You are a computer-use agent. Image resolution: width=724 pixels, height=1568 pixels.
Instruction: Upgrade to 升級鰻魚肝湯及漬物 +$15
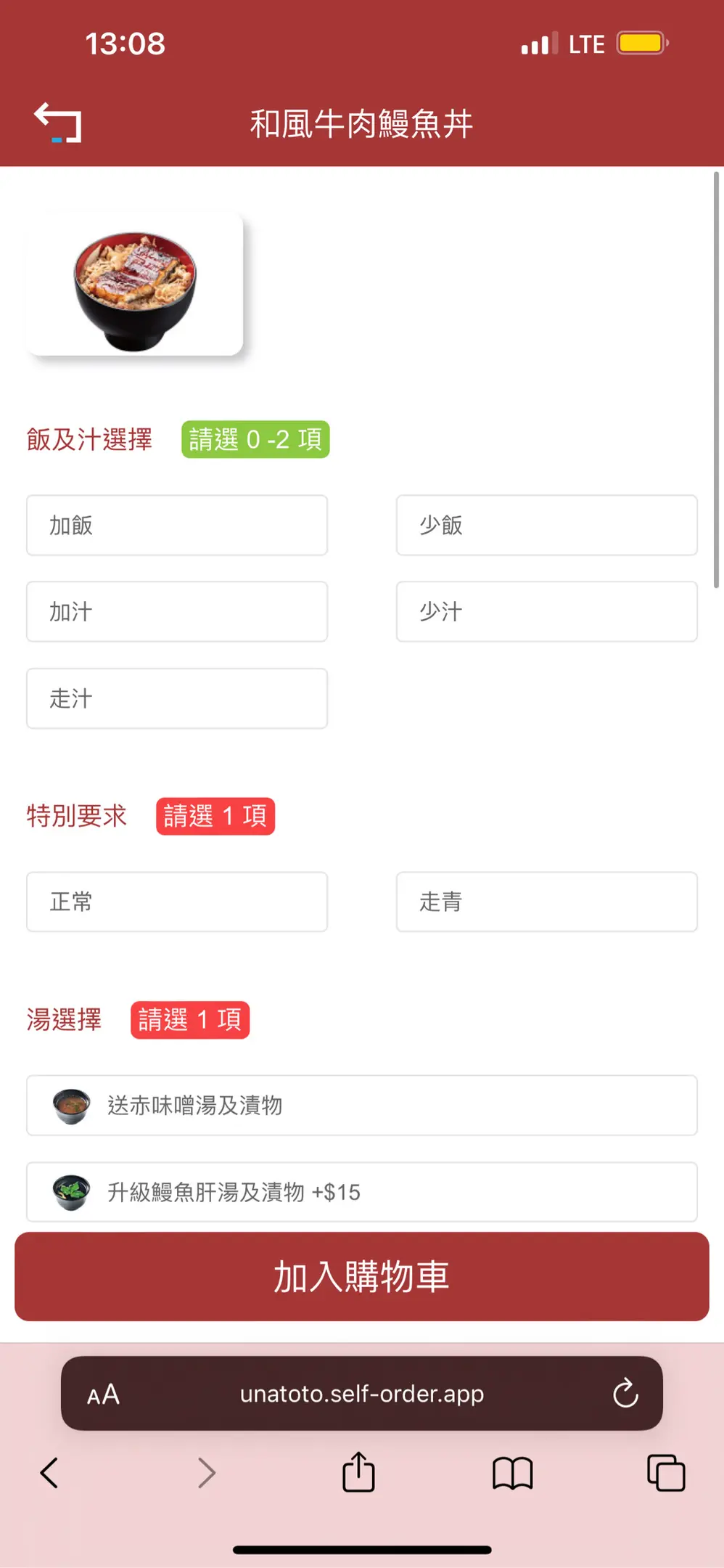[x=362, y=1192]
